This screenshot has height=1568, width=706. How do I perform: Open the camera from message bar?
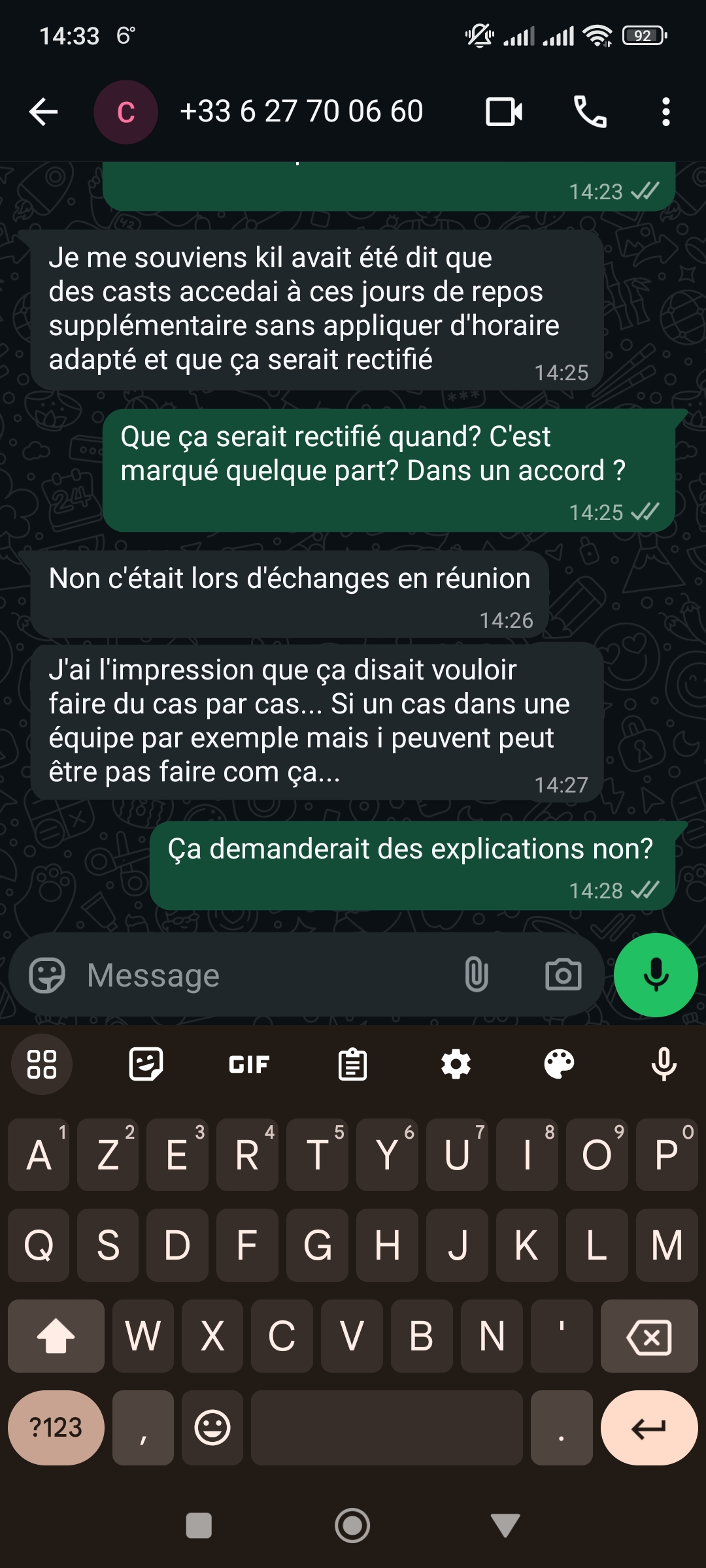point(563,975)
